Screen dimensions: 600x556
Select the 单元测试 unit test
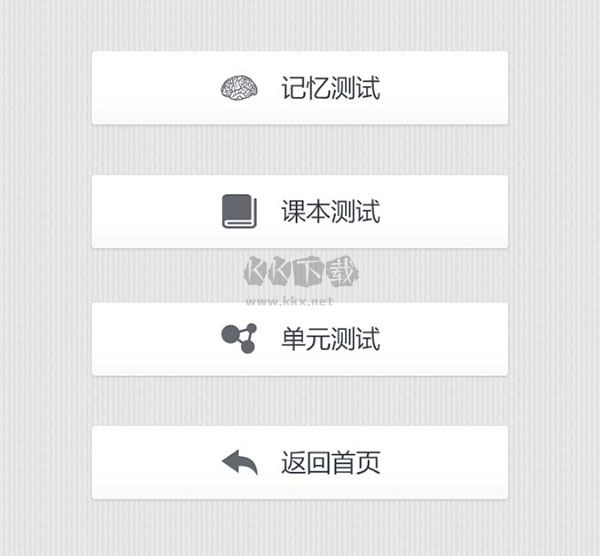[x=300, y=339]
